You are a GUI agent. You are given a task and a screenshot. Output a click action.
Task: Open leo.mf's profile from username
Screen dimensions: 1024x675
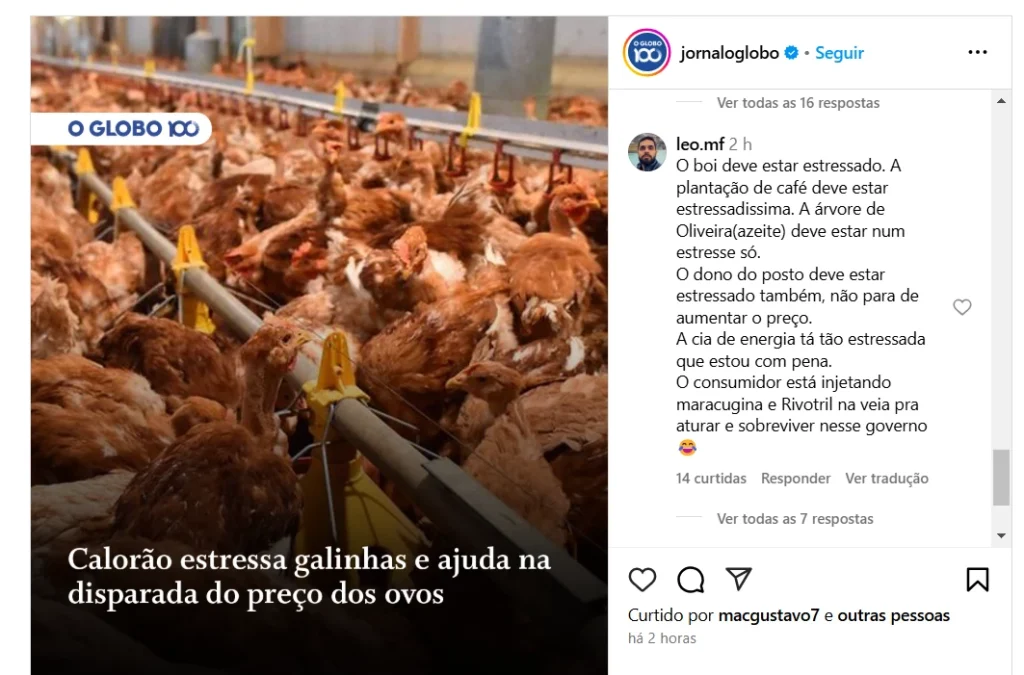point(700,144)
